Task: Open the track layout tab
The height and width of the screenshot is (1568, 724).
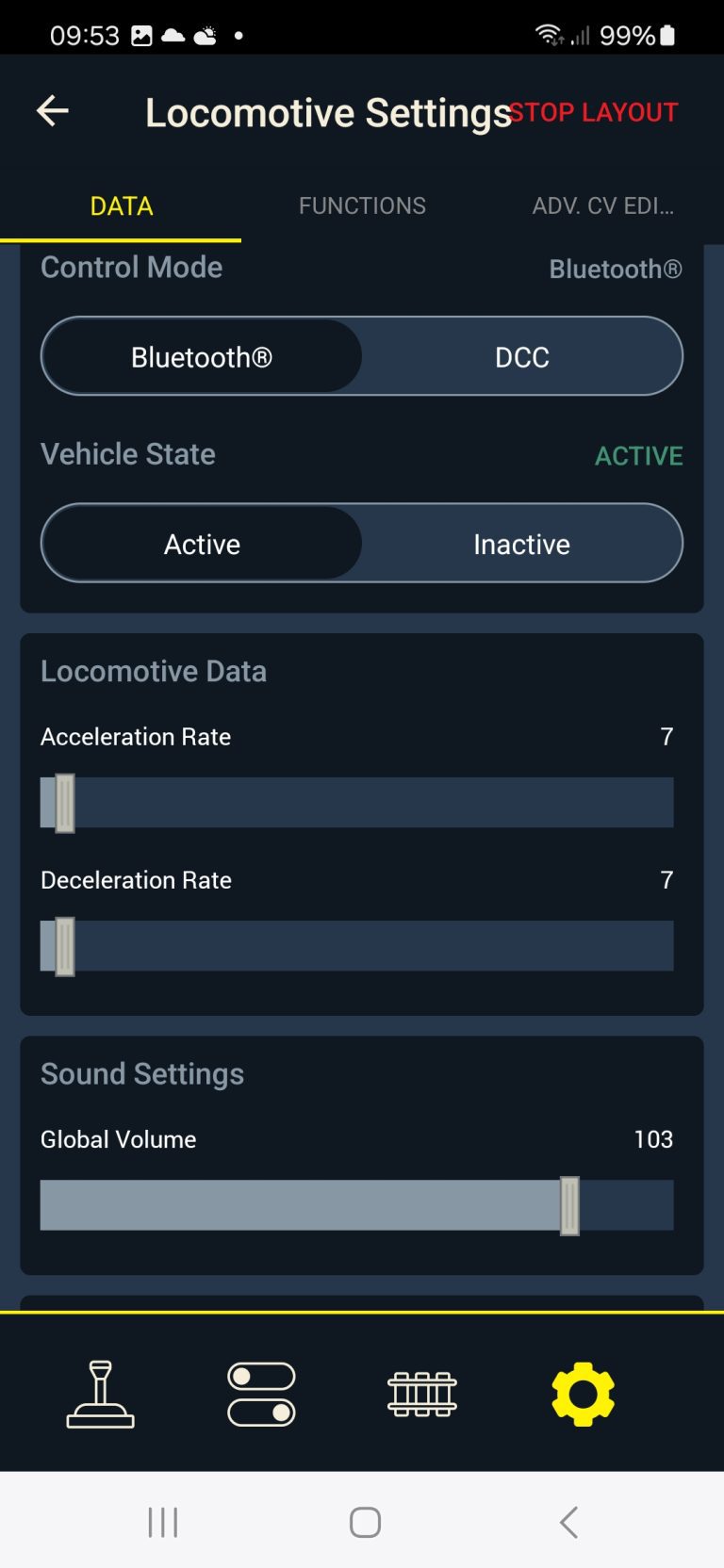Action: tap(422, 1394)
